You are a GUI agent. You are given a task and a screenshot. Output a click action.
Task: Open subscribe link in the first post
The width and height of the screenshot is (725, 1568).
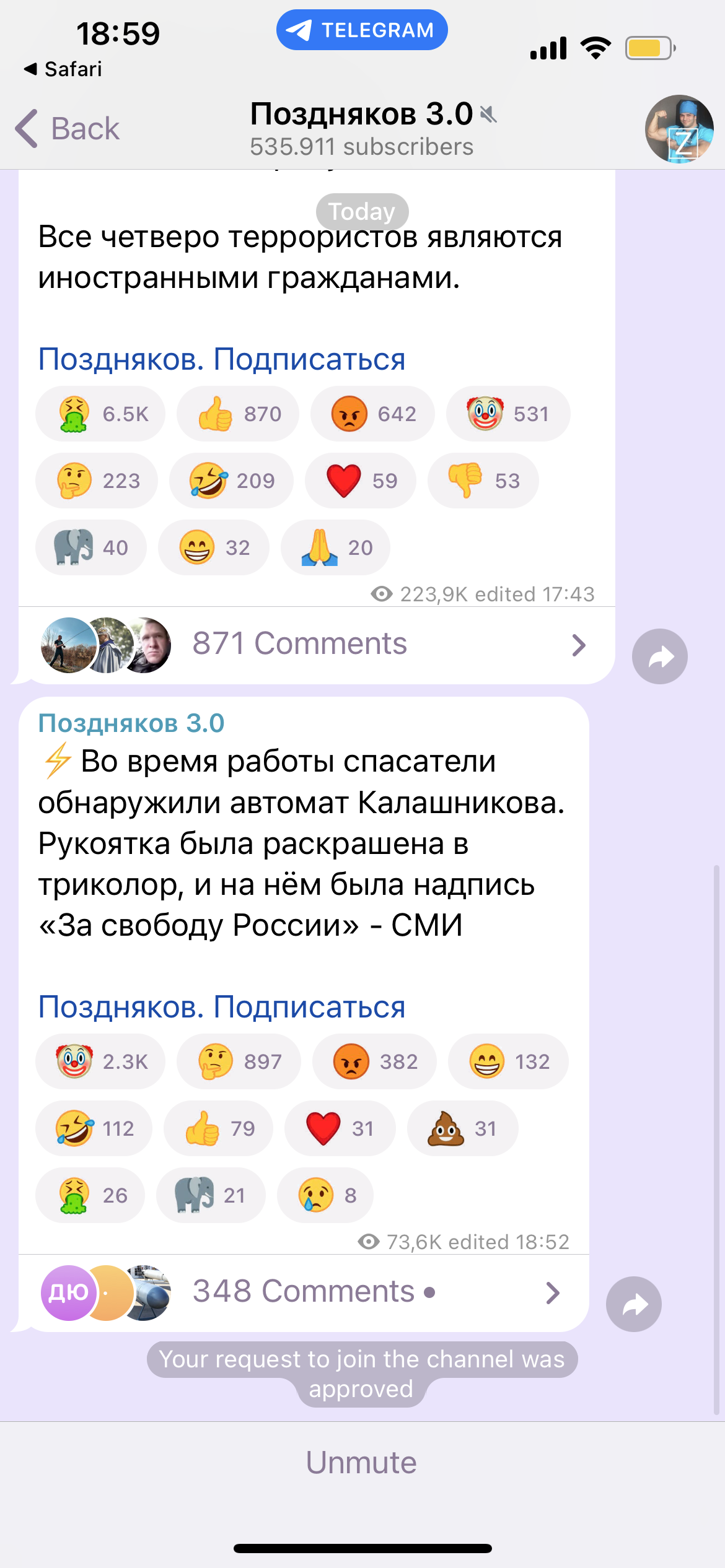[x=222, y=359]
